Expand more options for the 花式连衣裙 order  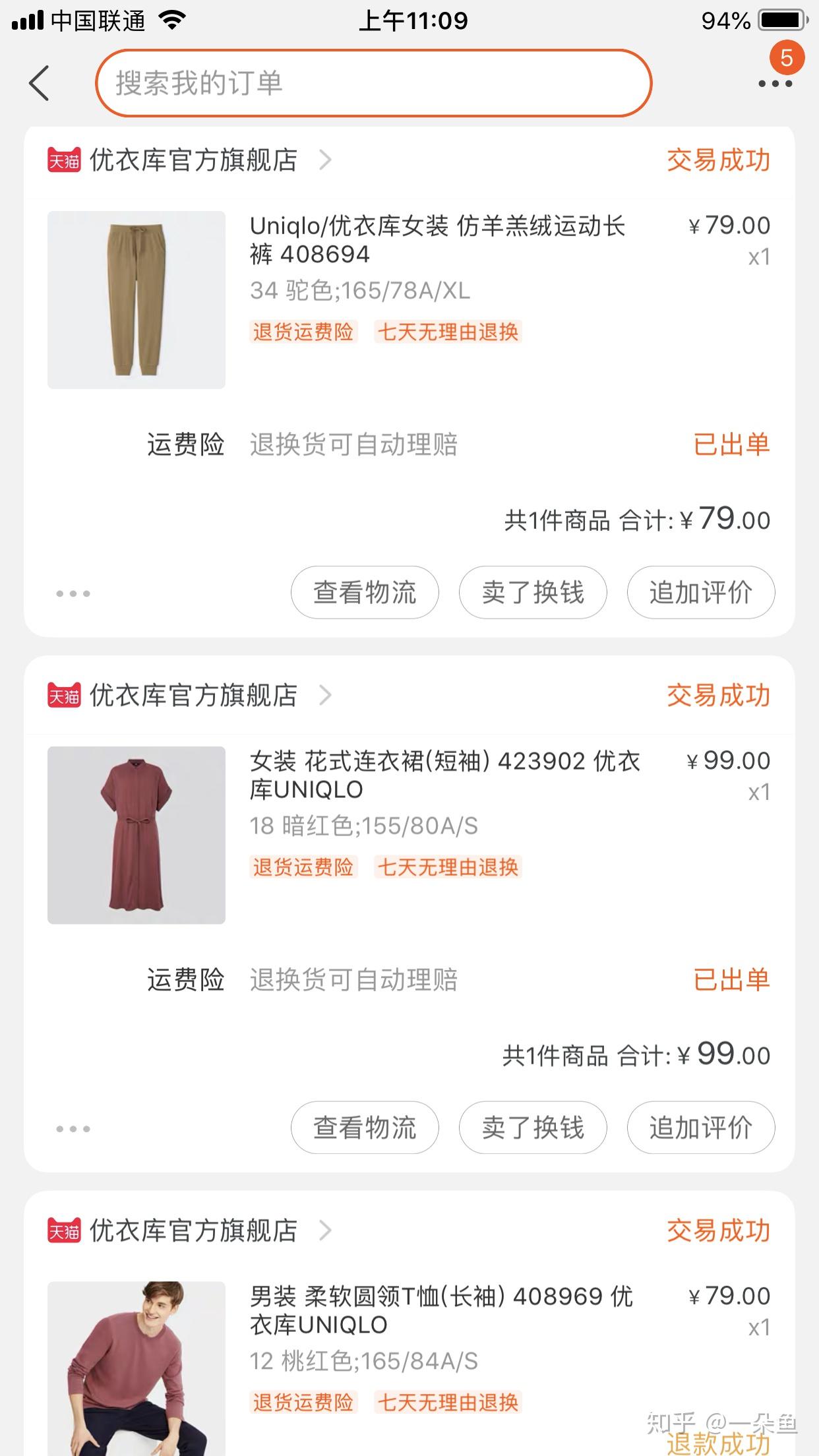73,1129
